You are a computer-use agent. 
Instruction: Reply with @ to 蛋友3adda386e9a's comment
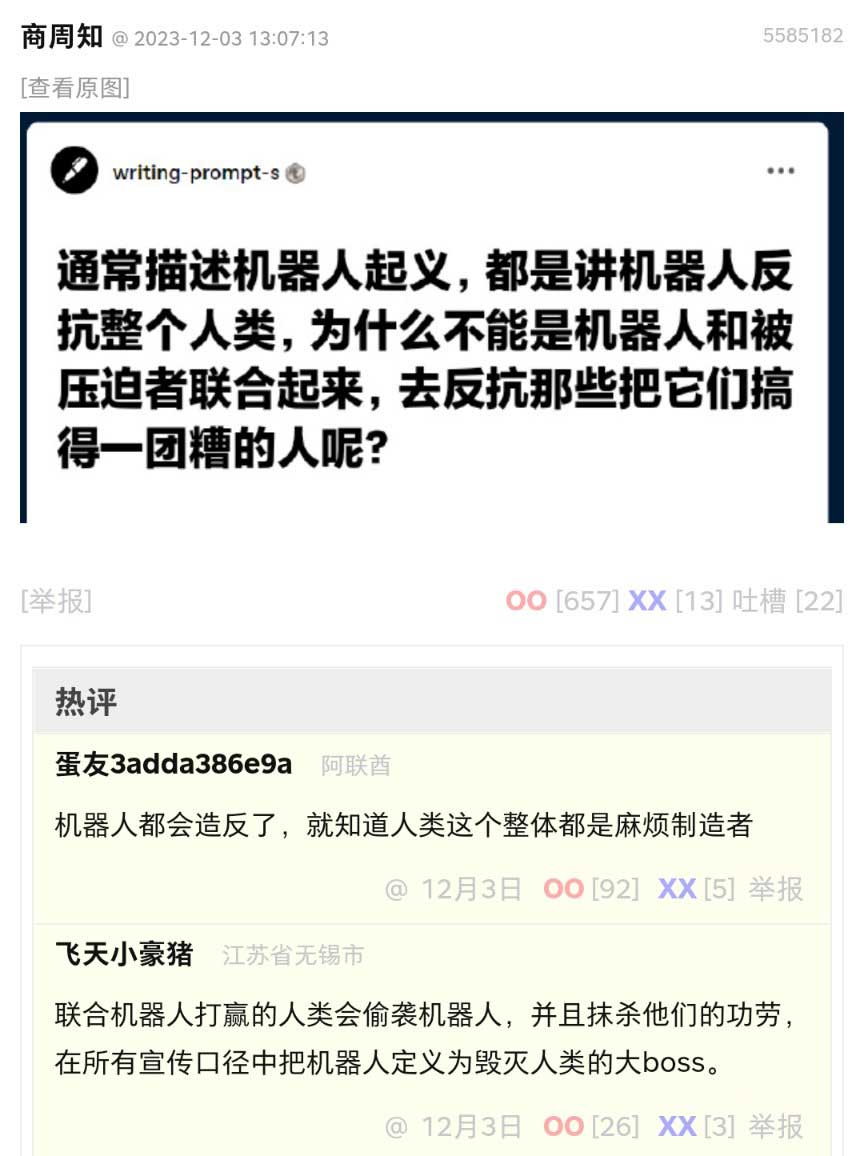pos(396,889)
